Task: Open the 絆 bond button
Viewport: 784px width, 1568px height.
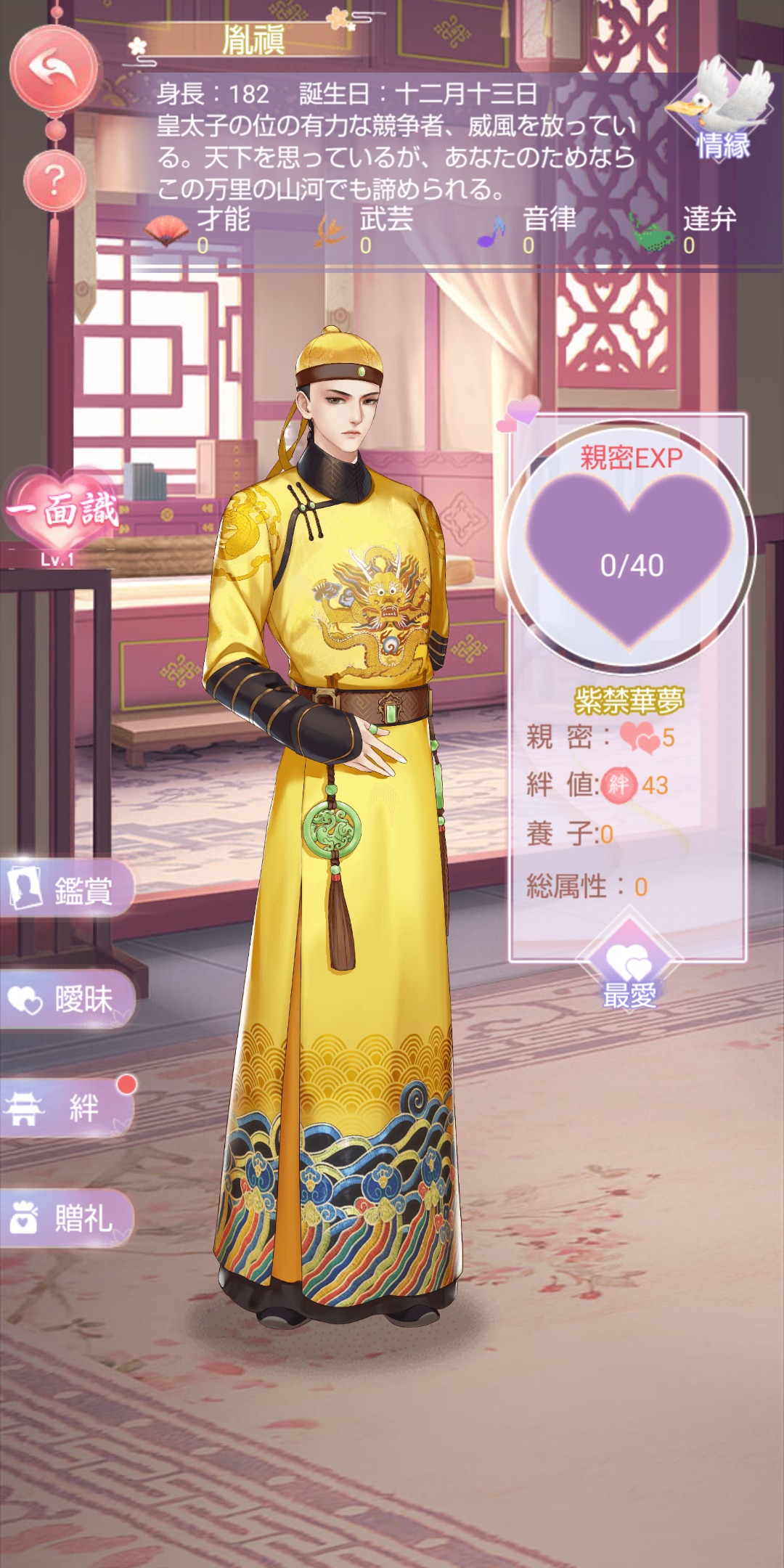Action: (67, 1108)
